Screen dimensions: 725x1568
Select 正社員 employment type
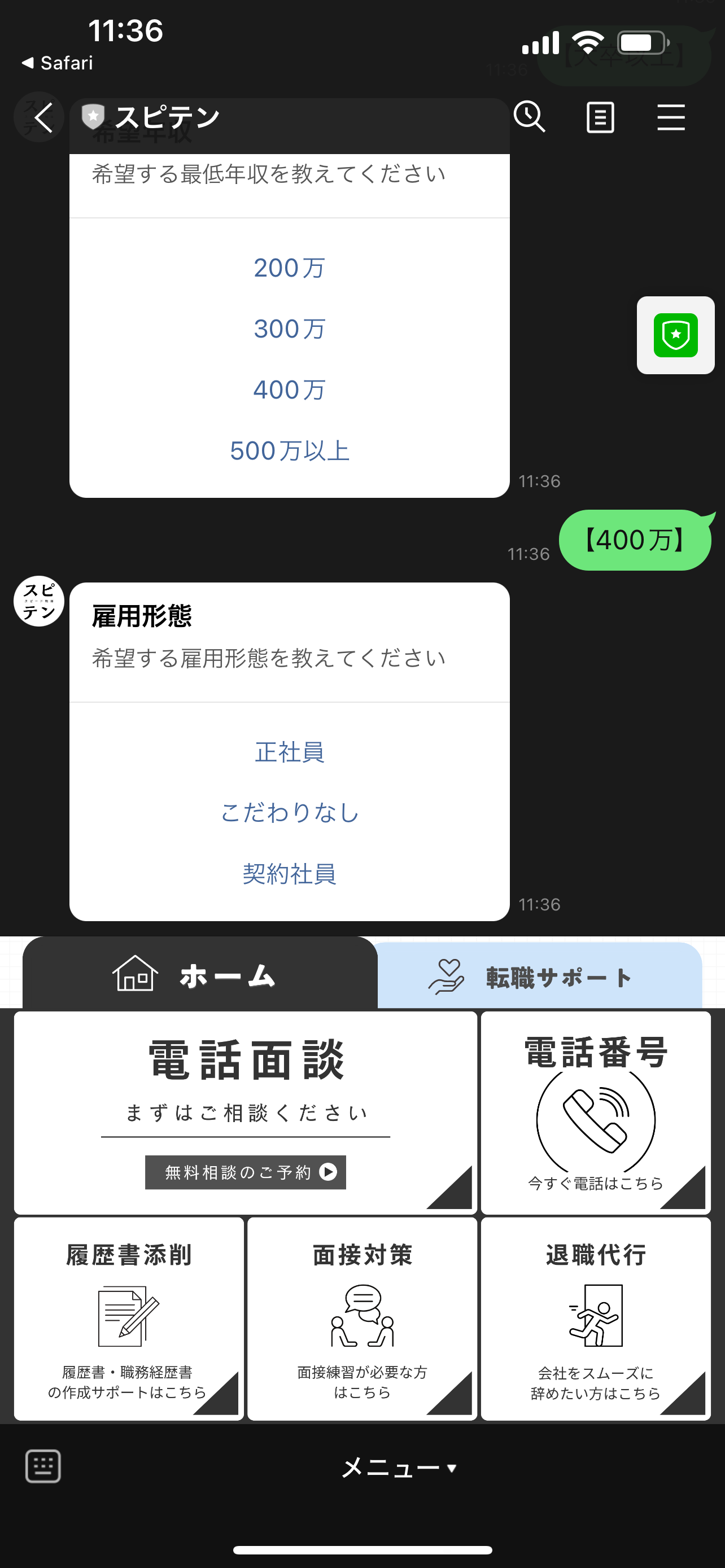coord(289,752)
